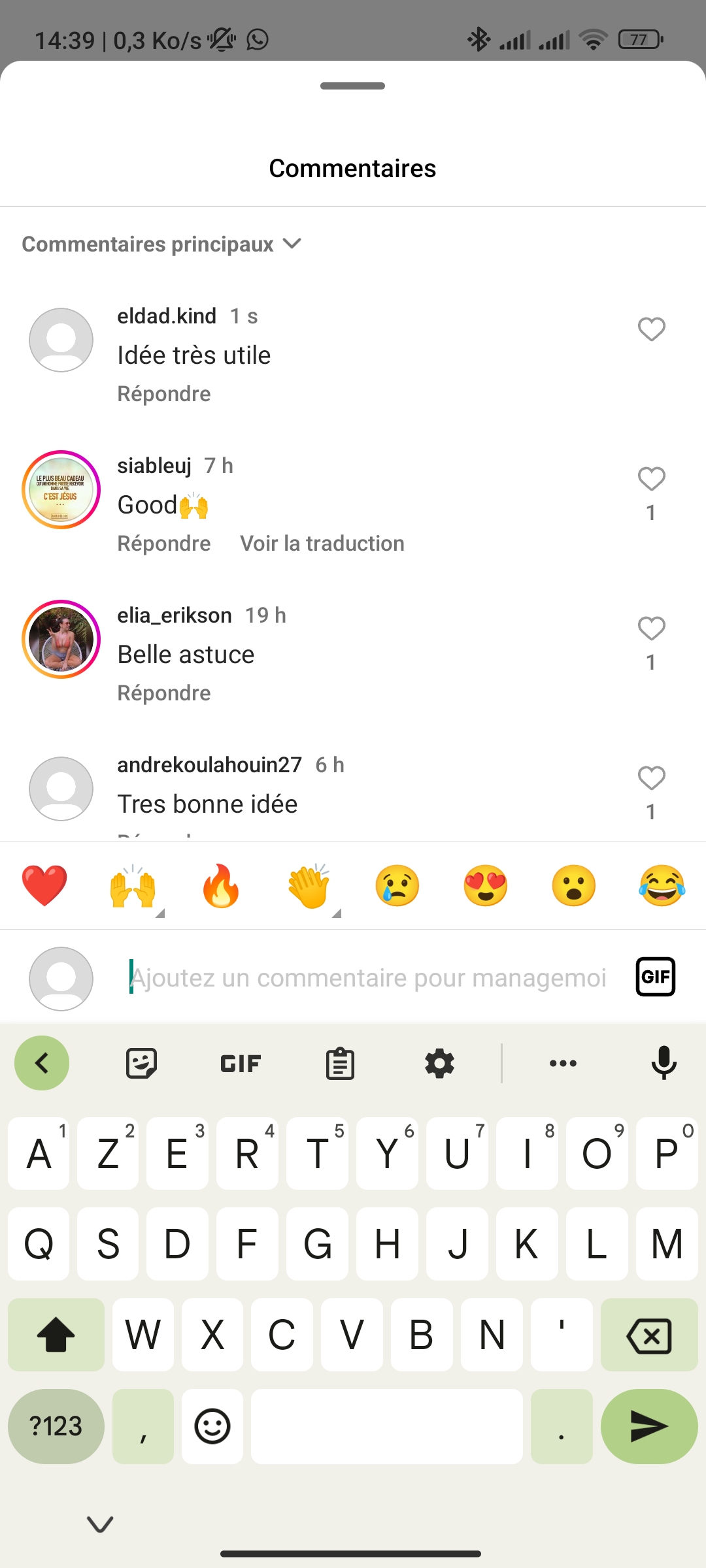Screen dimensions: 706x1568
Task: Focus the add comment text field
Action: coord(367,978)
